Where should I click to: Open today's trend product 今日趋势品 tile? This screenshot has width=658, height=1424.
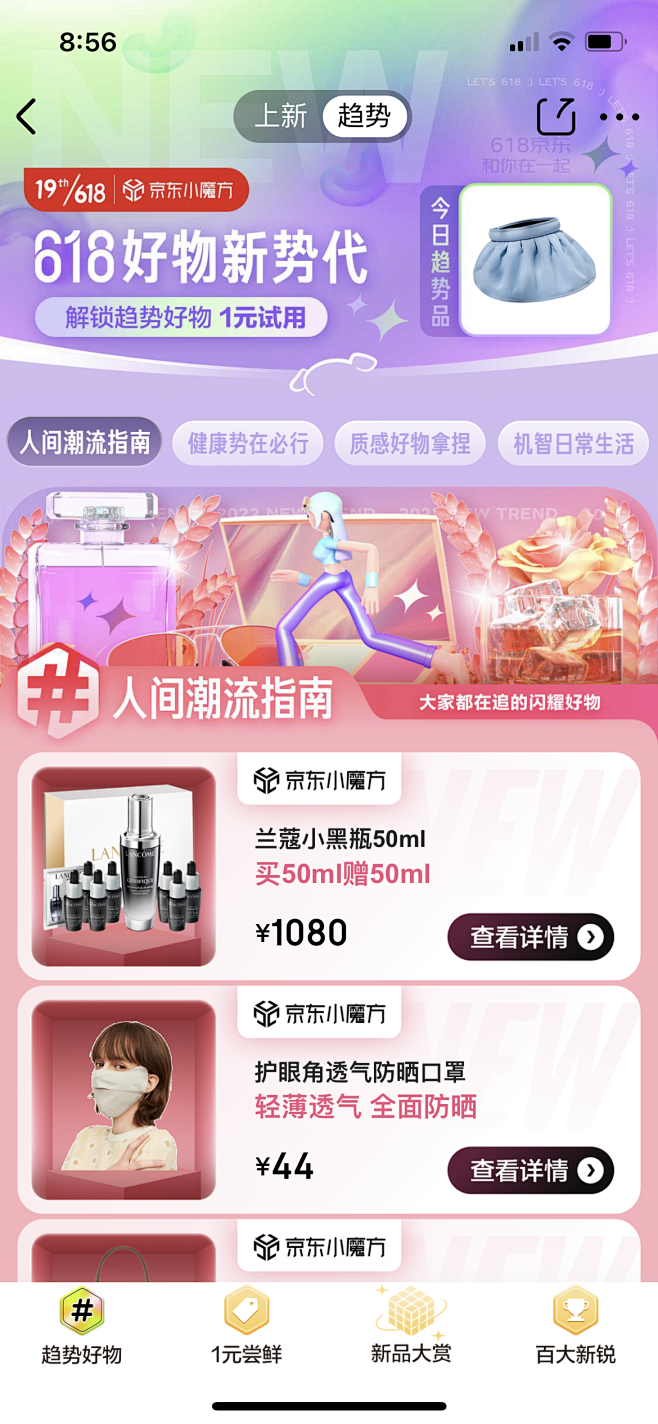tap(534, 260)
